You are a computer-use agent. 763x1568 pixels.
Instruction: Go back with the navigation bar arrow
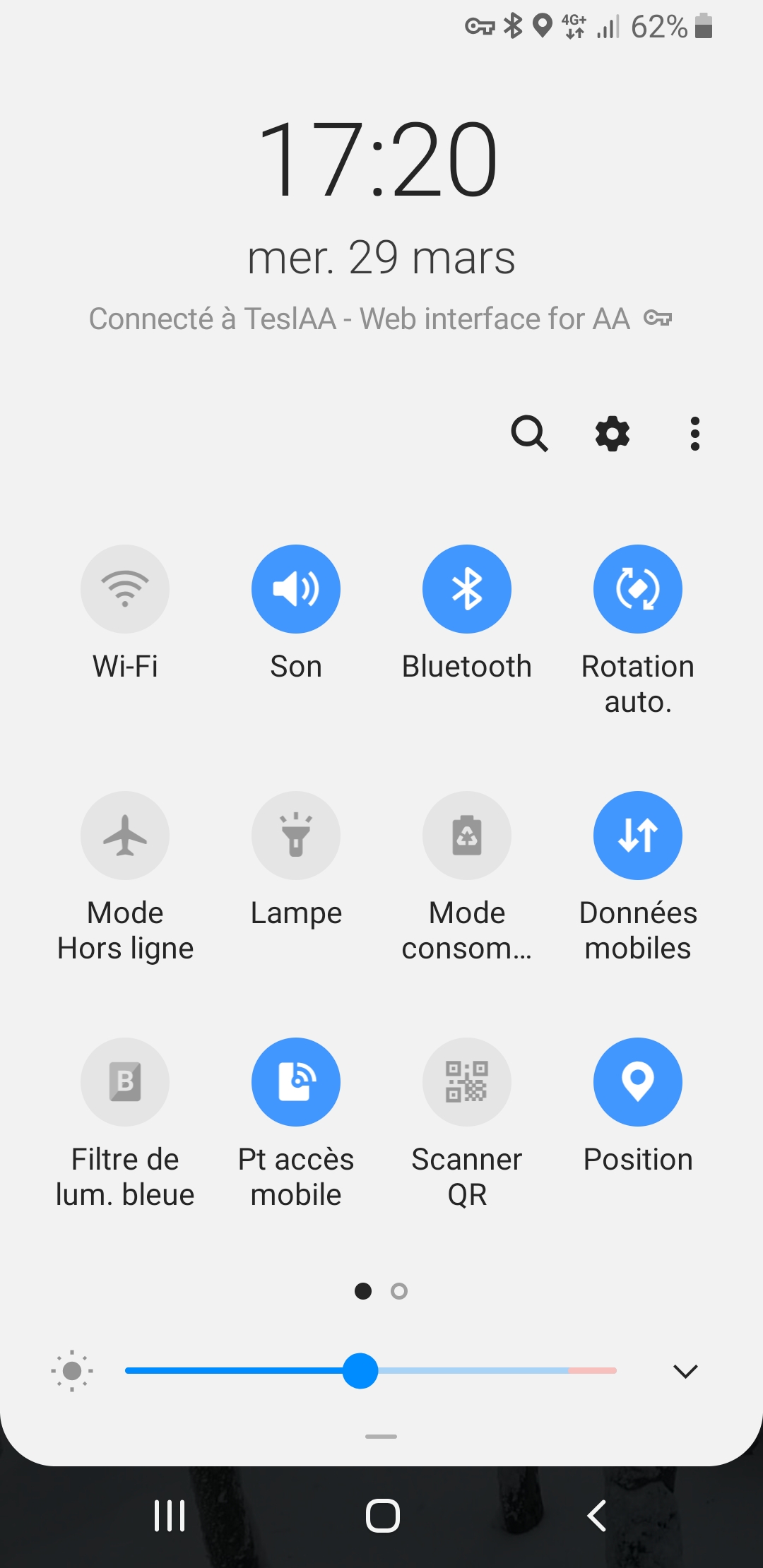coord(597,1516)
